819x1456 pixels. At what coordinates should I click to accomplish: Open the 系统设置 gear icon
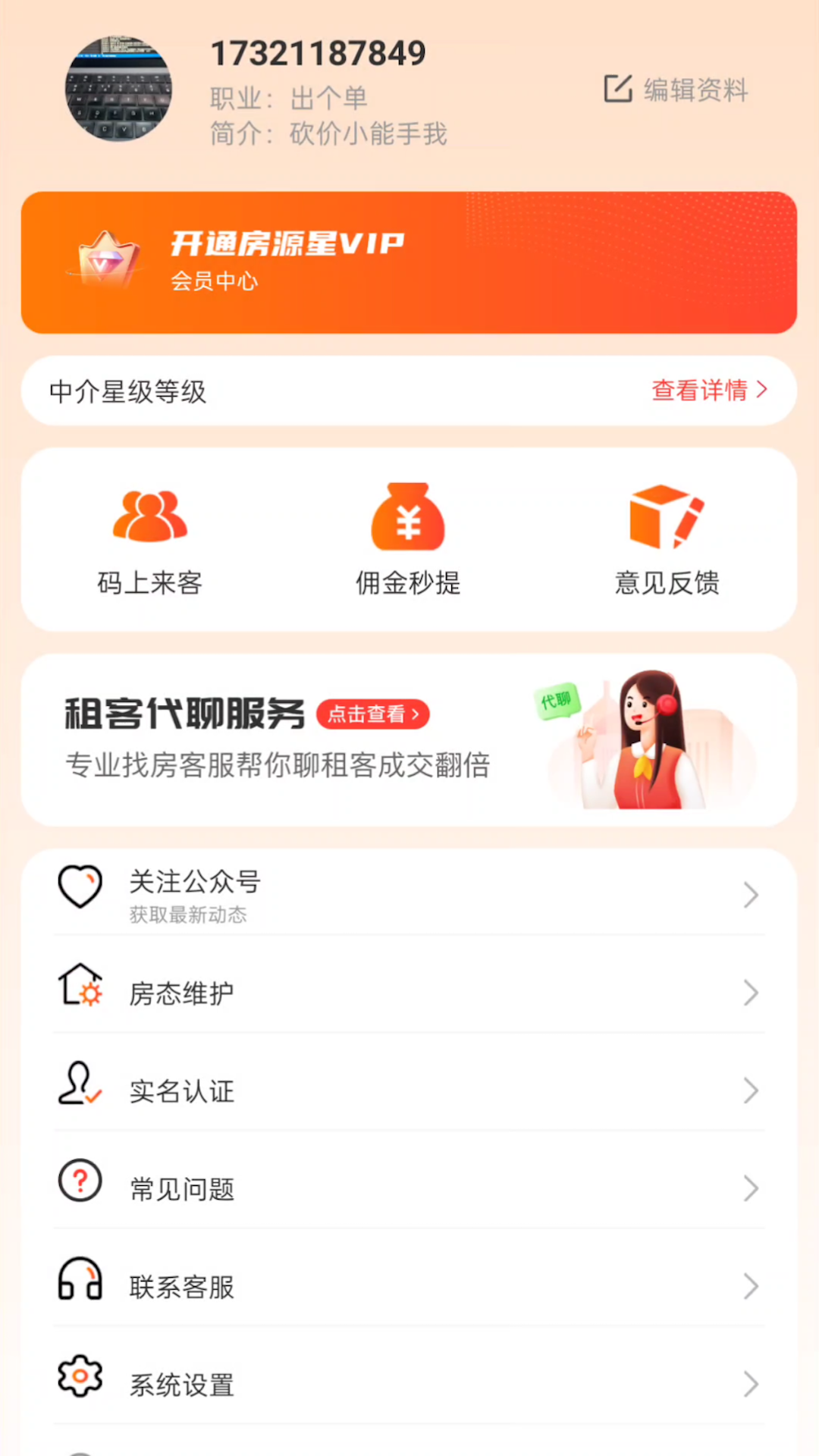pyautogui.click(x=80, y=1376)
